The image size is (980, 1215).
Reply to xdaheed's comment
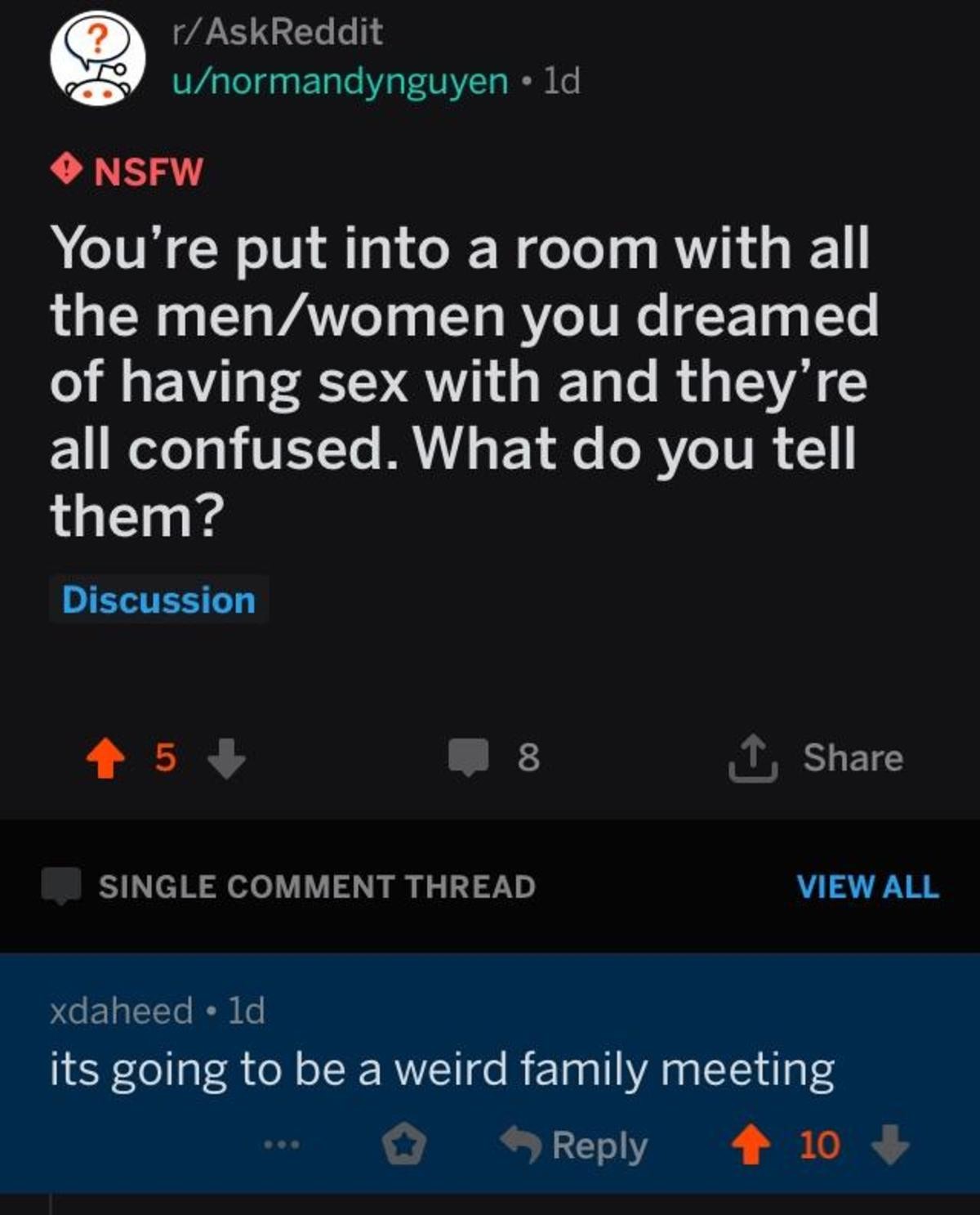pyautogui.click(x=574, y=1146)
